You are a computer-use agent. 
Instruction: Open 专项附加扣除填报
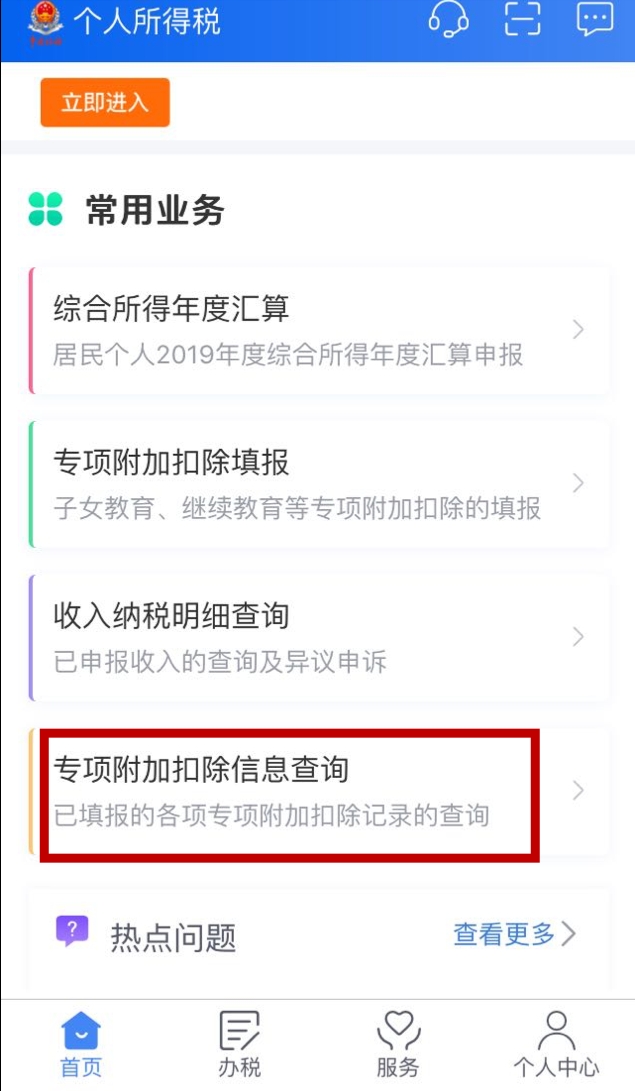tap(320, 484)
